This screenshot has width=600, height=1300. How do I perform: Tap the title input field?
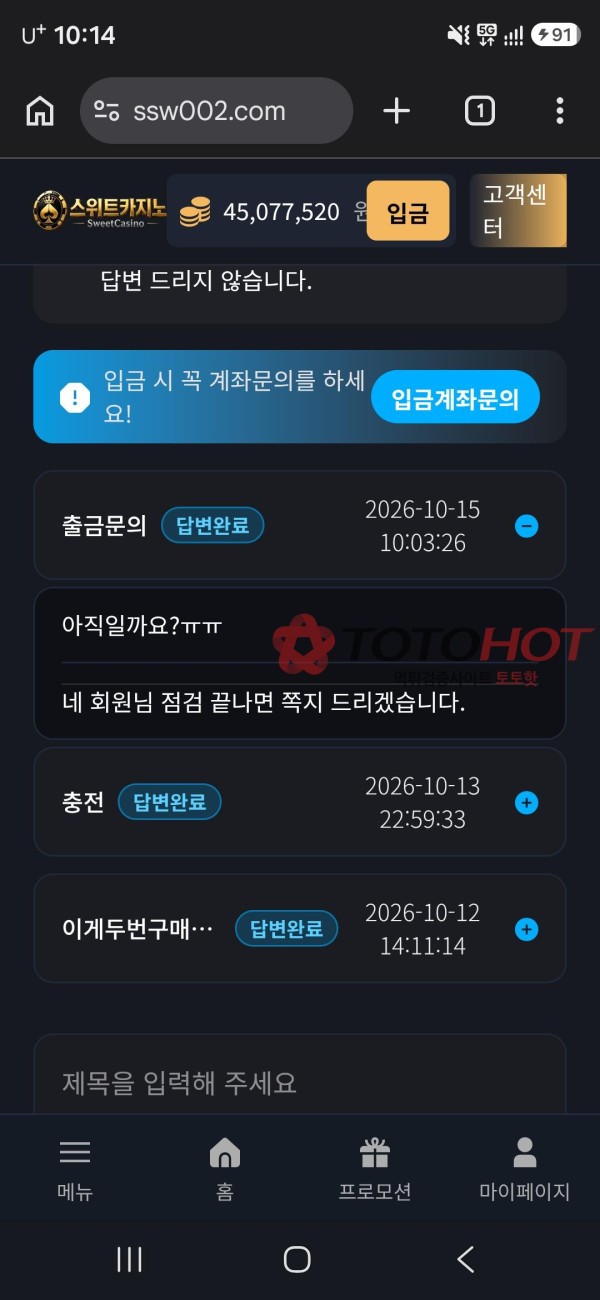[x=300, y=1082]
